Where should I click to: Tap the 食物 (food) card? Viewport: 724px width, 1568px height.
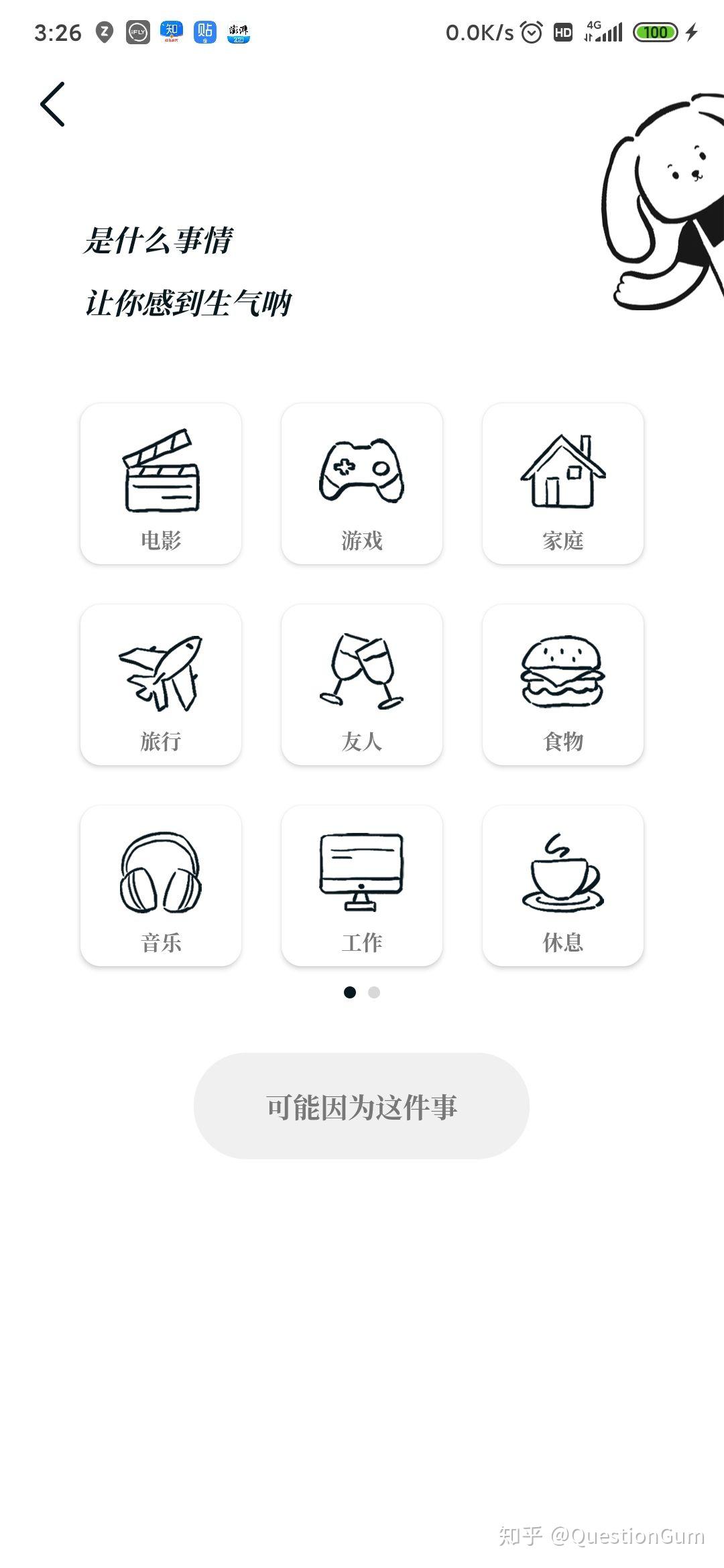[x=563, y=685]
